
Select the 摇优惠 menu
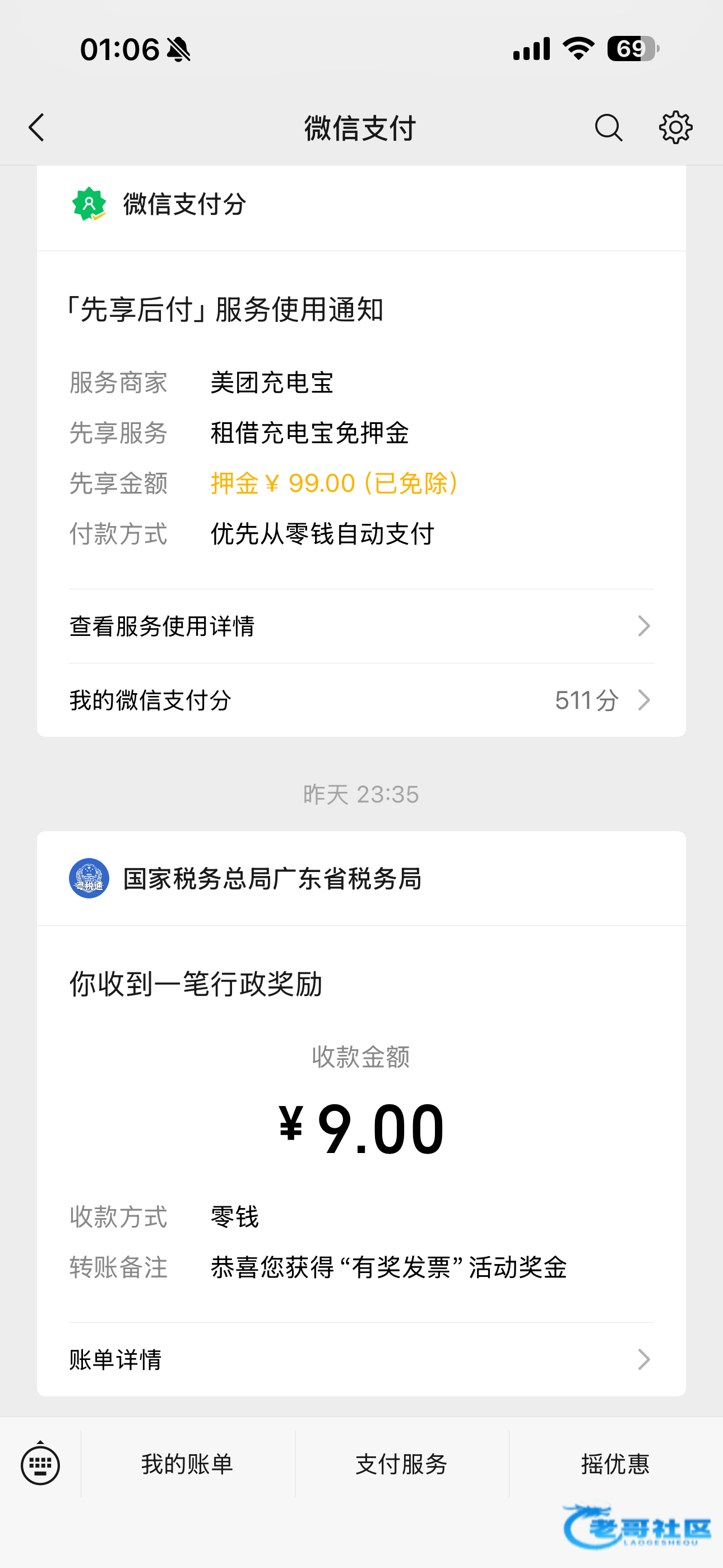click(x=615, y=1464)
